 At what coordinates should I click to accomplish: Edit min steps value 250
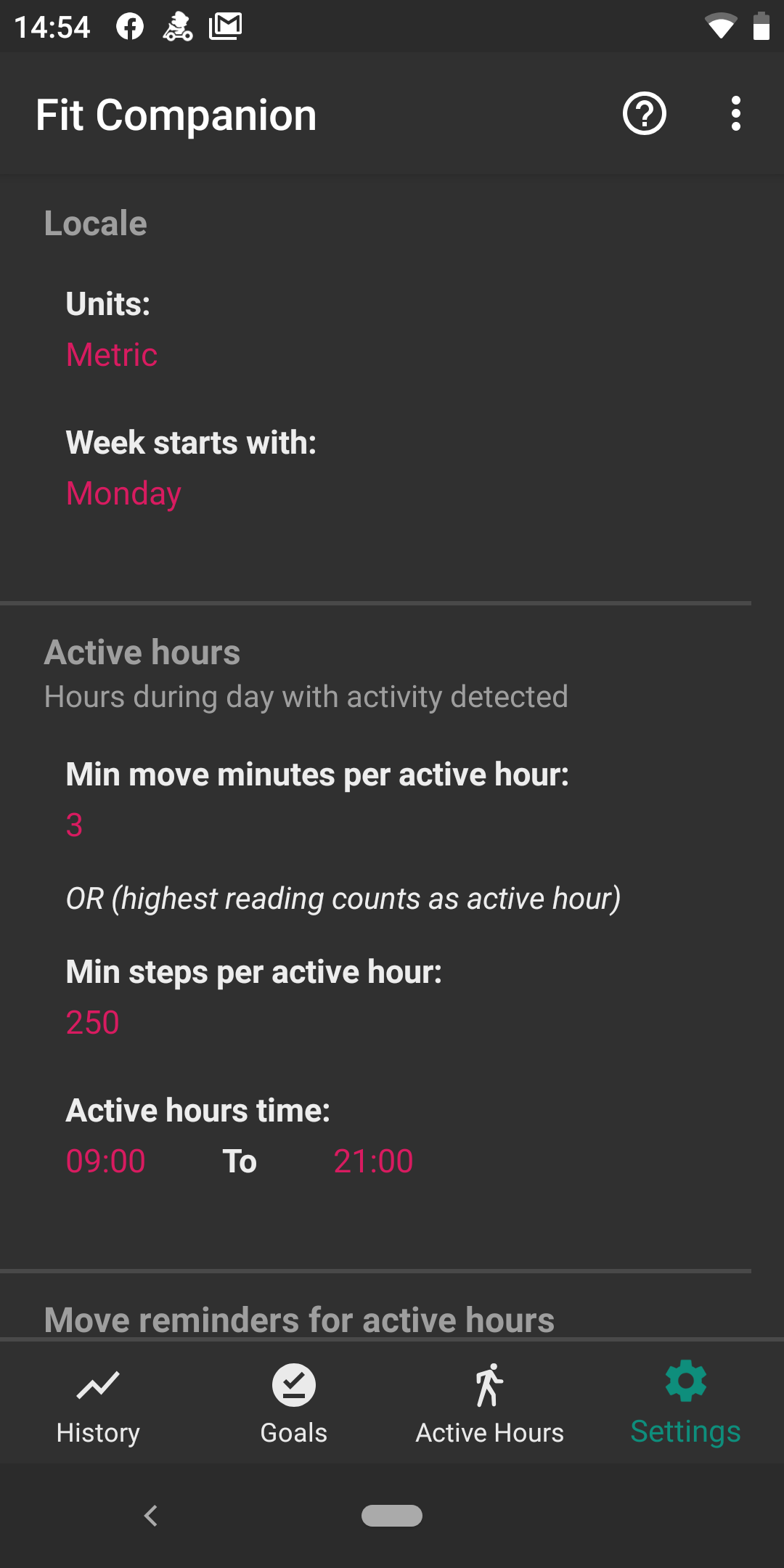point(92,1023)
